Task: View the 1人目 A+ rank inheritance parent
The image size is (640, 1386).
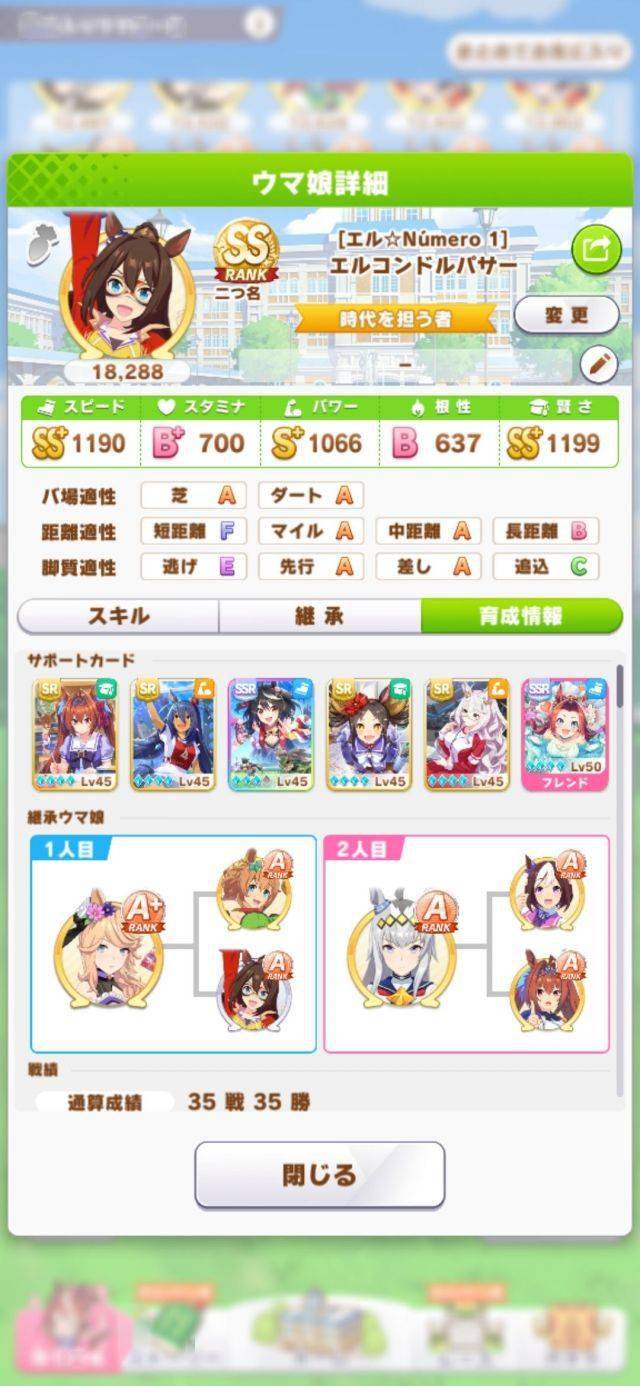Action: 108,945
